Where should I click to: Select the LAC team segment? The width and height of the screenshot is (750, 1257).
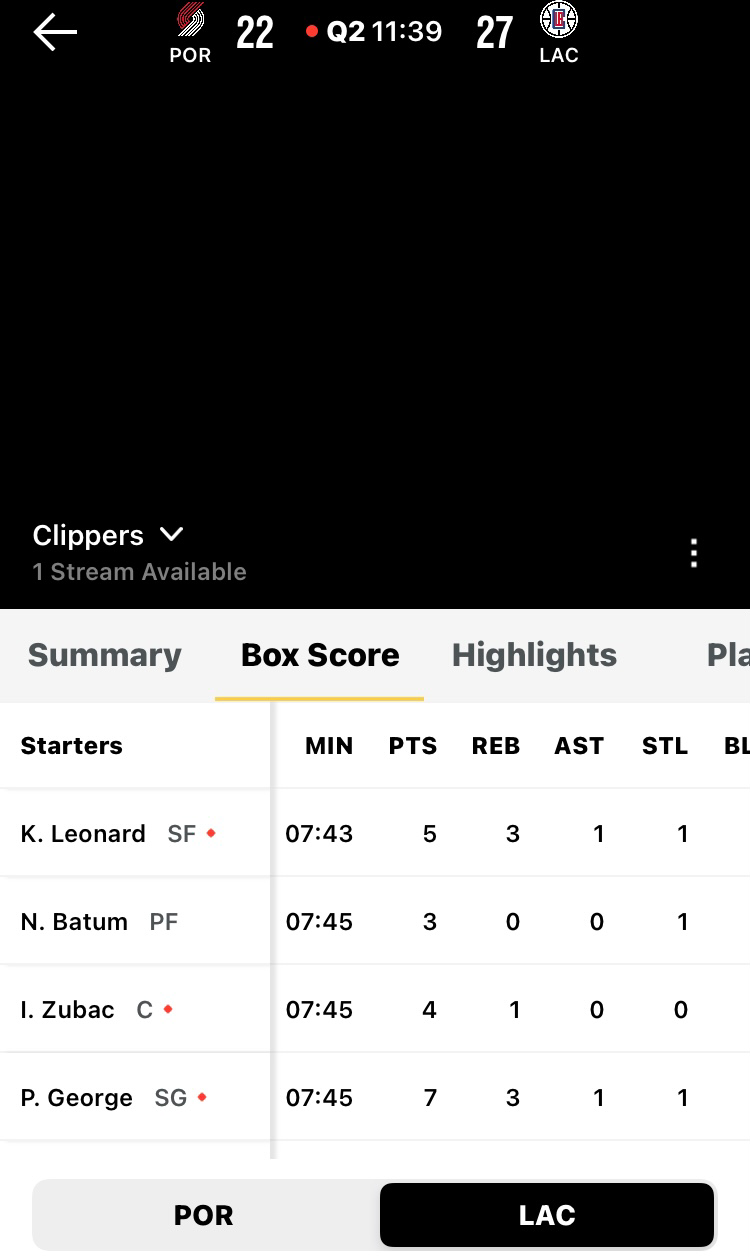coord(547,1215)
